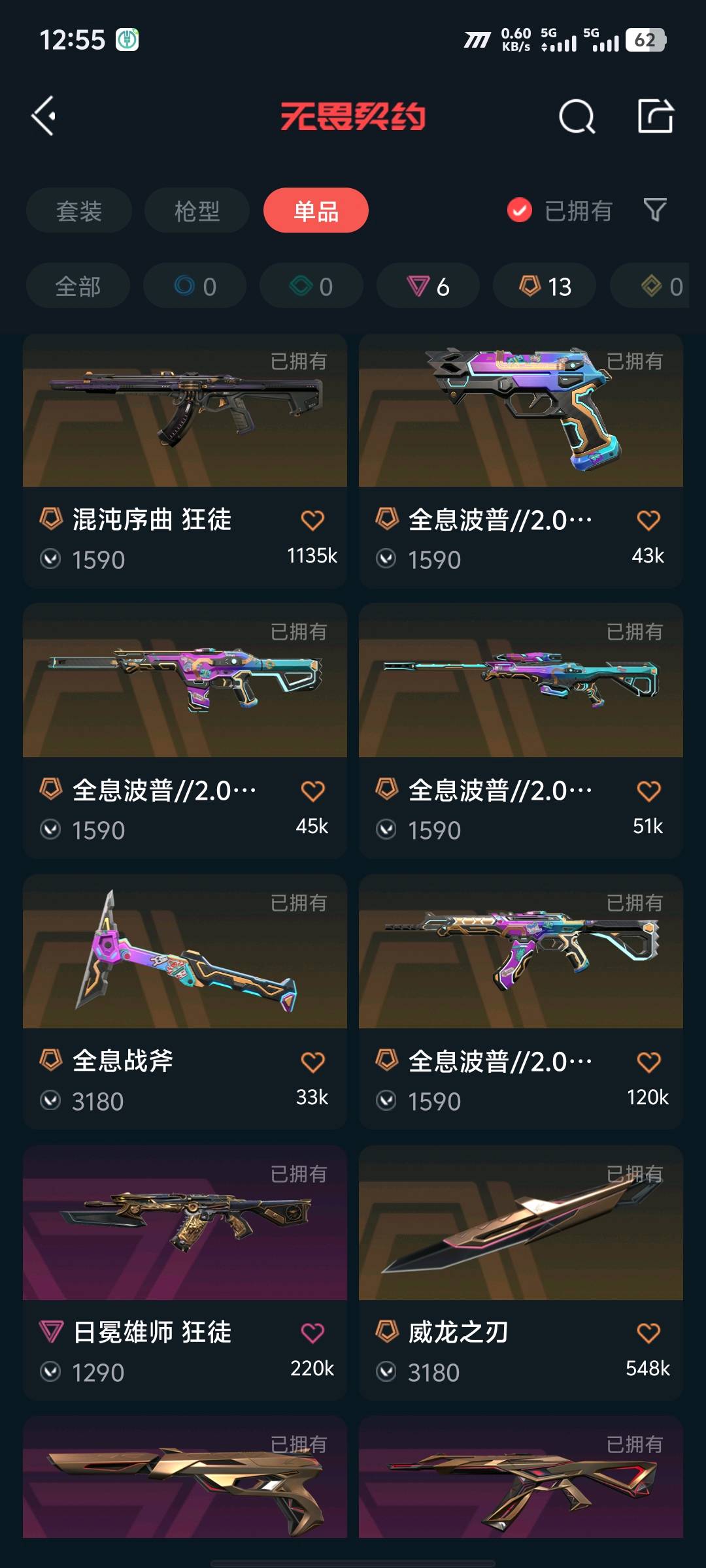Heart the 全息波普//2.0 skin with 120k likes
This screenshot has width=706, height=1568.
648,1062
